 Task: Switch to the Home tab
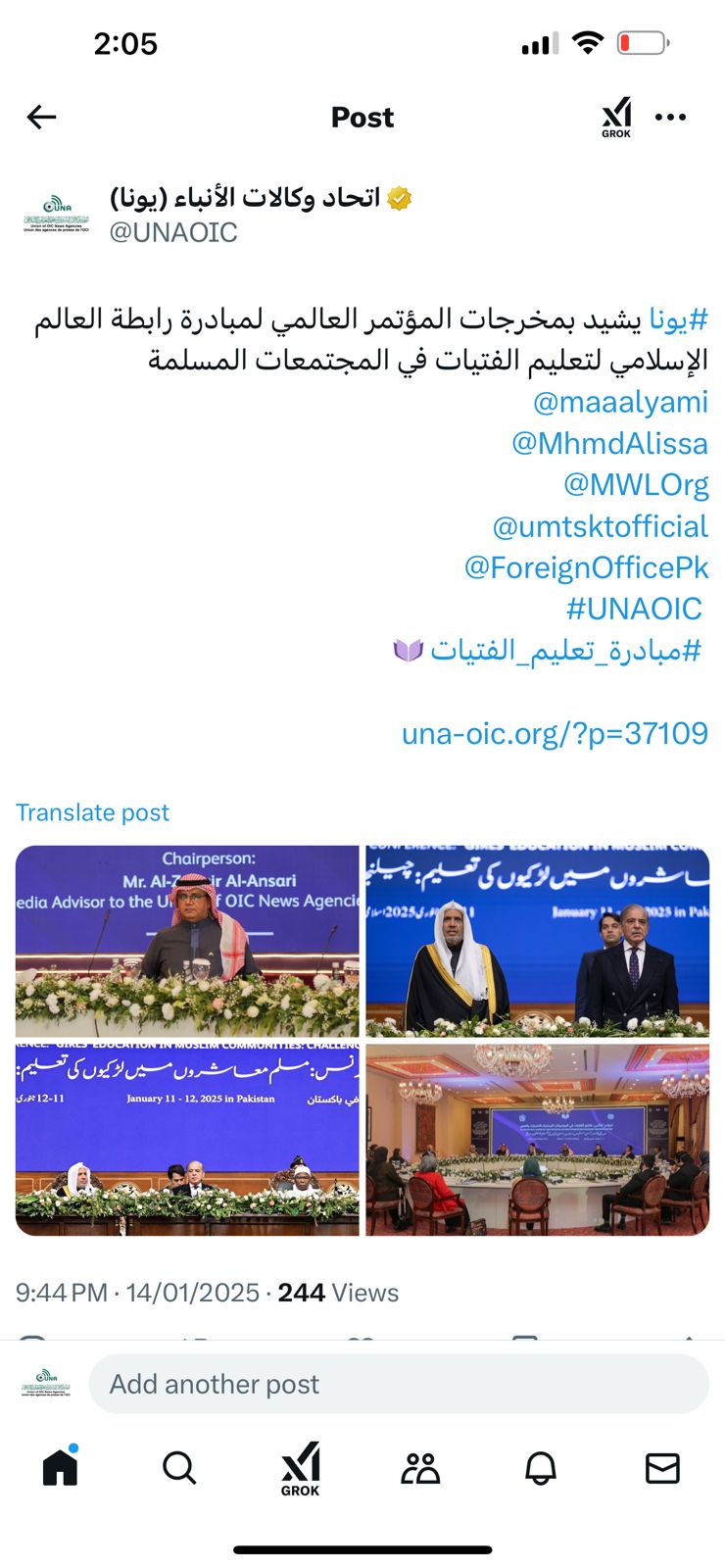tap(60, 1467)
